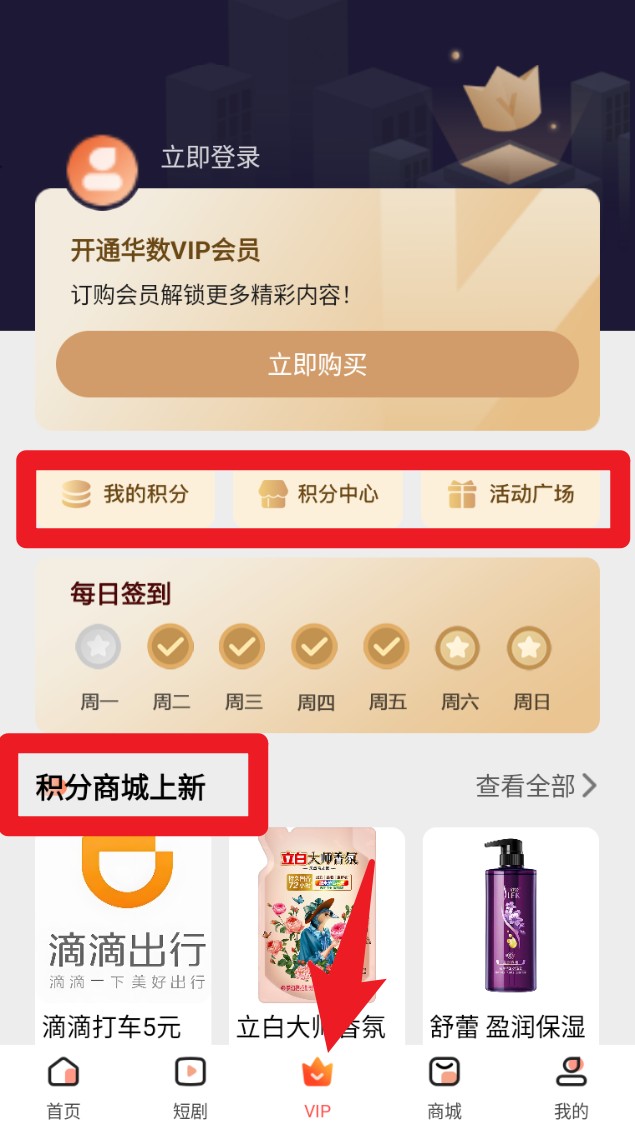635x1129 pixels.
Task: Check in for 周六
Action: pos(458,650)
